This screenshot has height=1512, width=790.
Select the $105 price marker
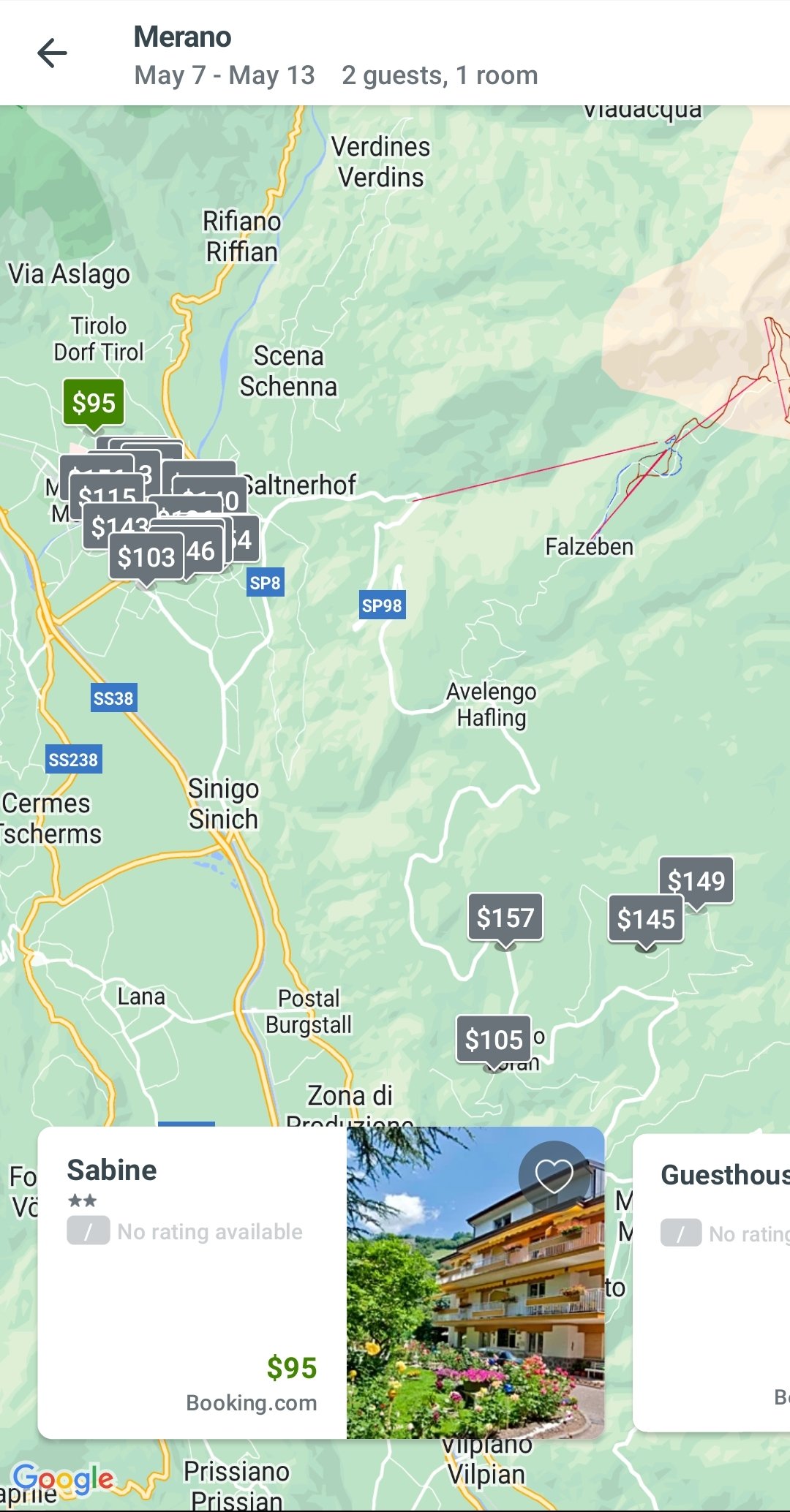pyautogui.click(x=494, y=1039)
